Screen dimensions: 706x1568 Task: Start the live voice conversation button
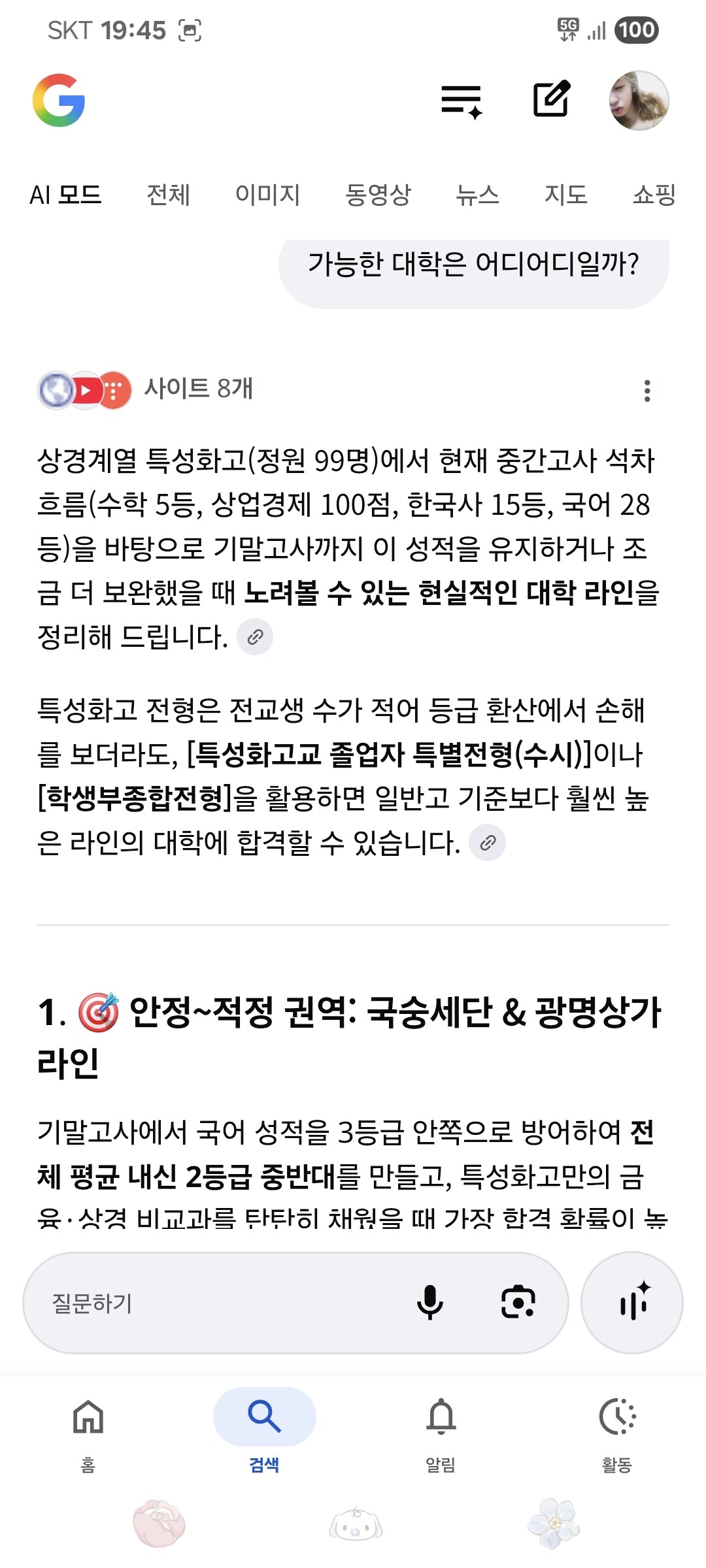coord(632,1303)
